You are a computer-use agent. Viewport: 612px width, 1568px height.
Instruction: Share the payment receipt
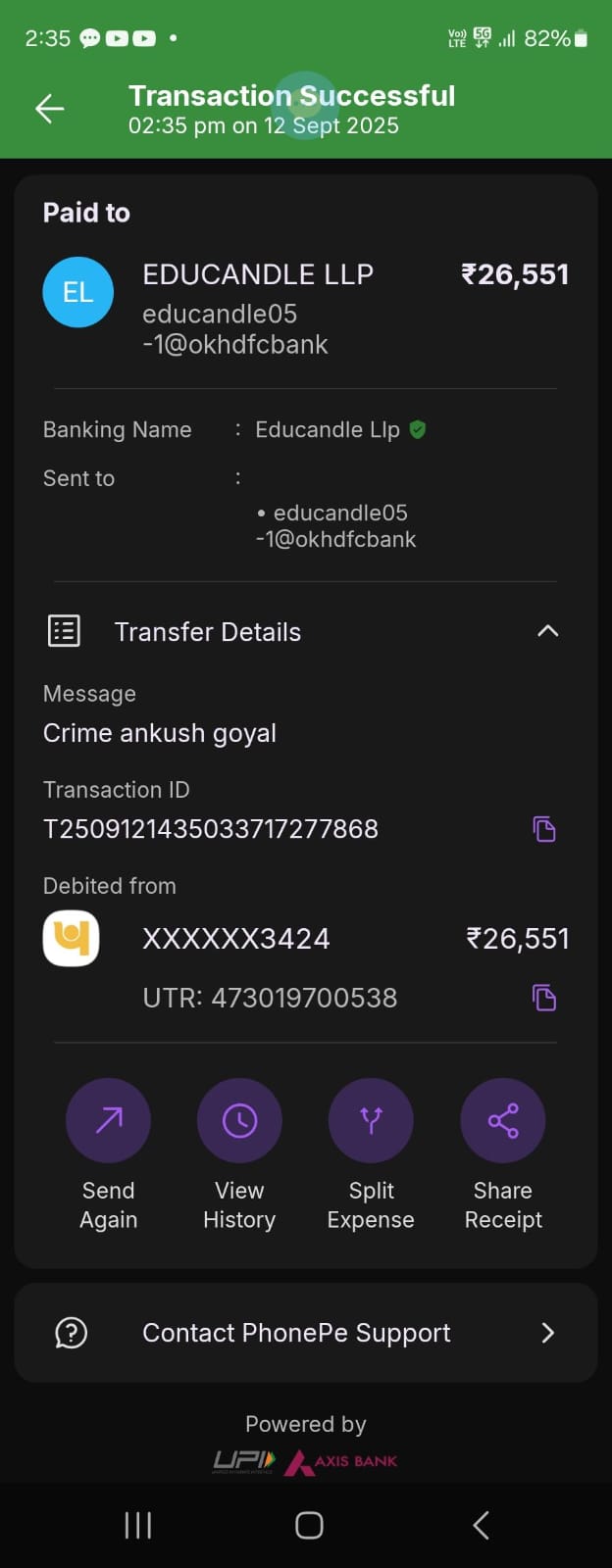(x=502, y=1121)
